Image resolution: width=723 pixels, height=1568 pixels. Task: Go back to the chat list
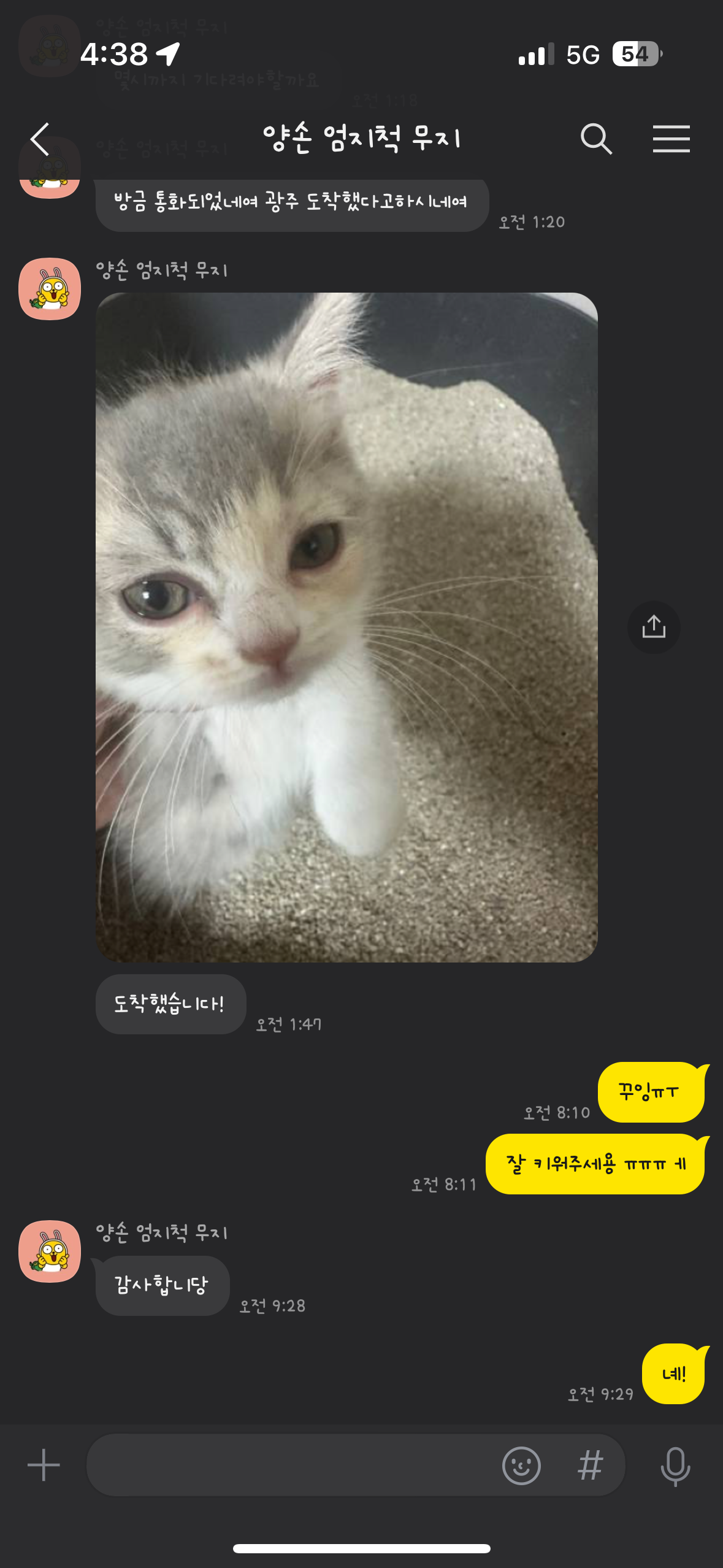[x=40, y=139]
